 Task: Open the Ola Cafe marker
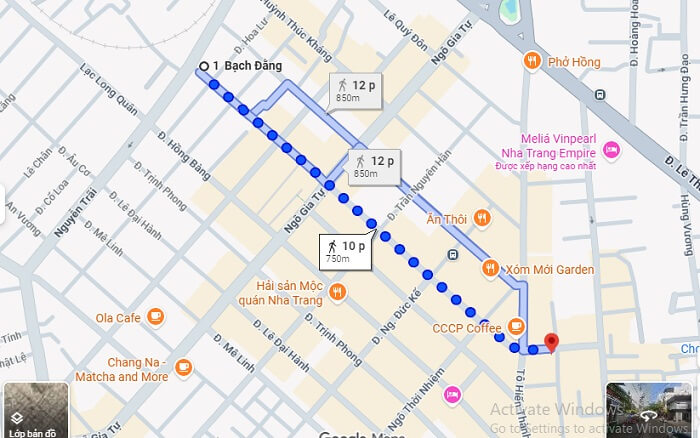tap(155, 317)
